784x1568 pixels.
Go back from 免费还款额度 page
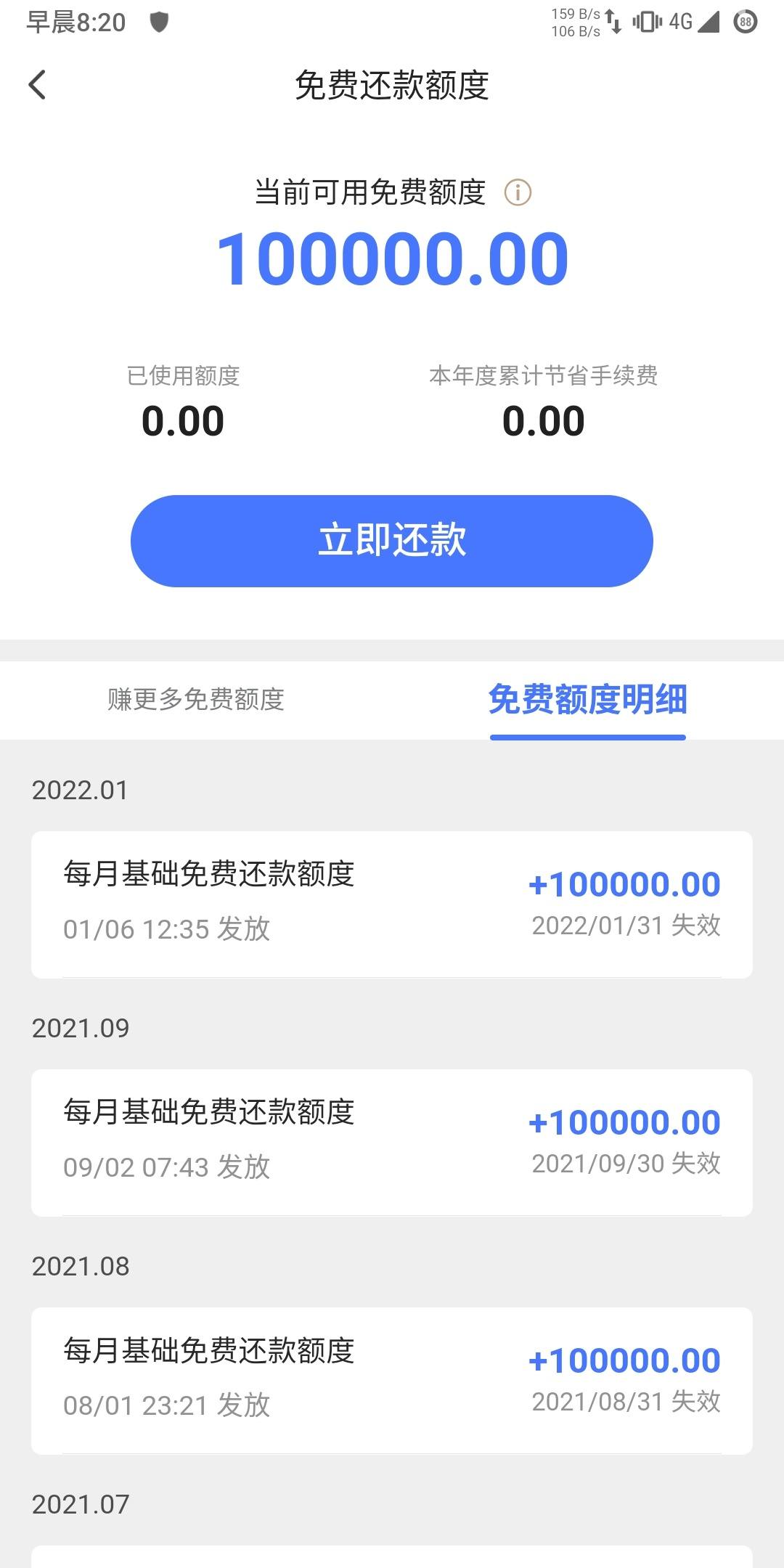[38, 85]
